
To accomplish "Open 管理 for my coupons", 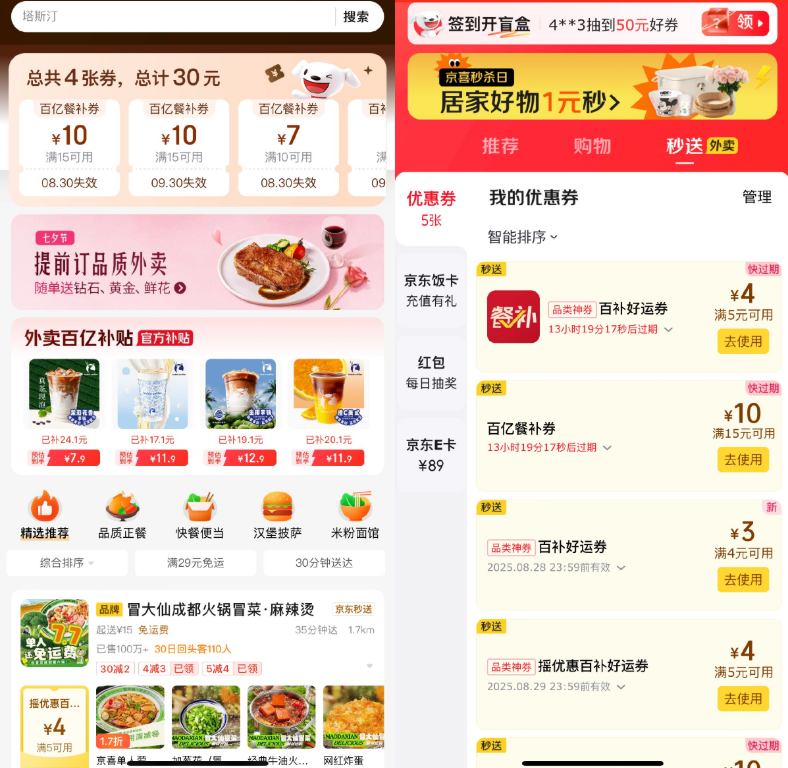I will [757, 197].
